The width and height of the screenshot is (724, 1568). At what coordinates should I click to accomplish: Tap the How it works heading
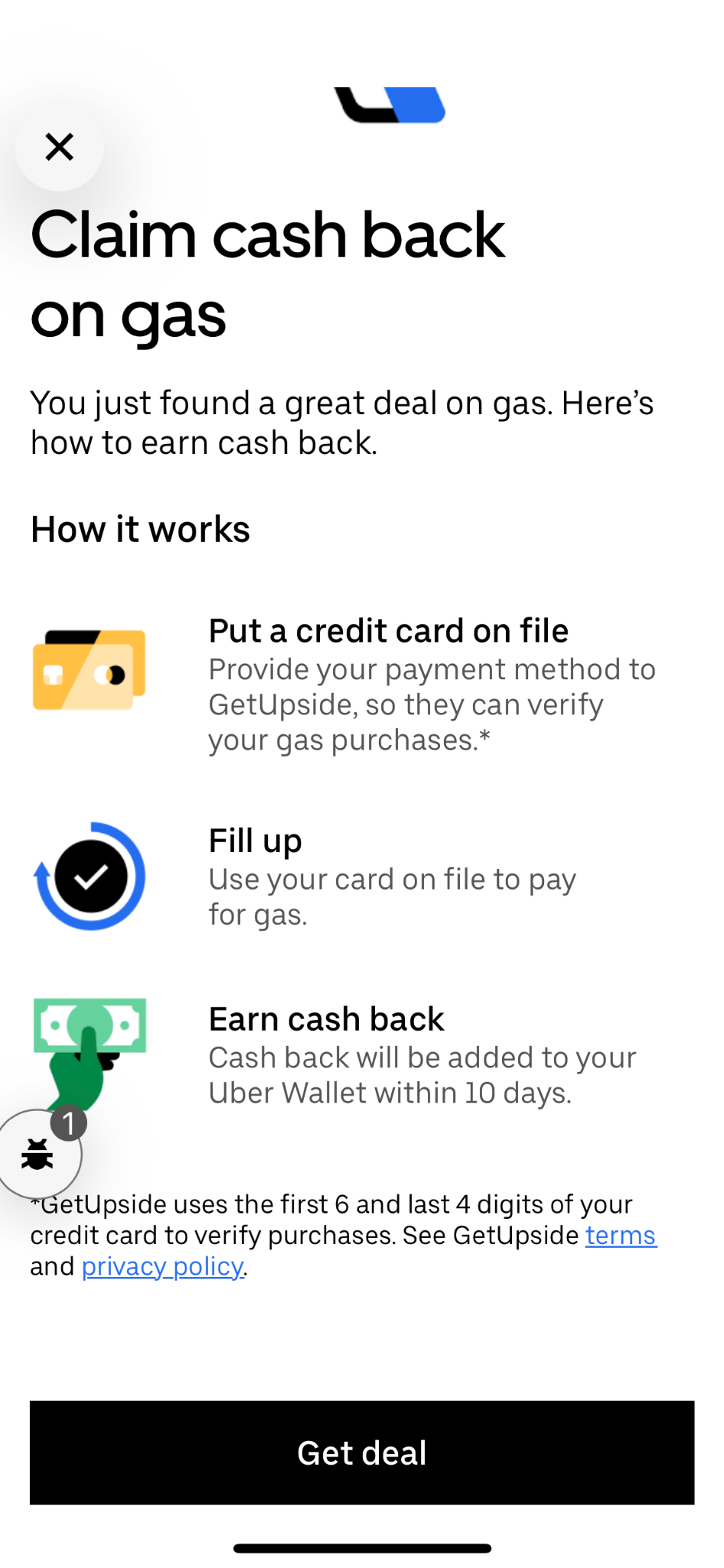click(x=140, y=528)
